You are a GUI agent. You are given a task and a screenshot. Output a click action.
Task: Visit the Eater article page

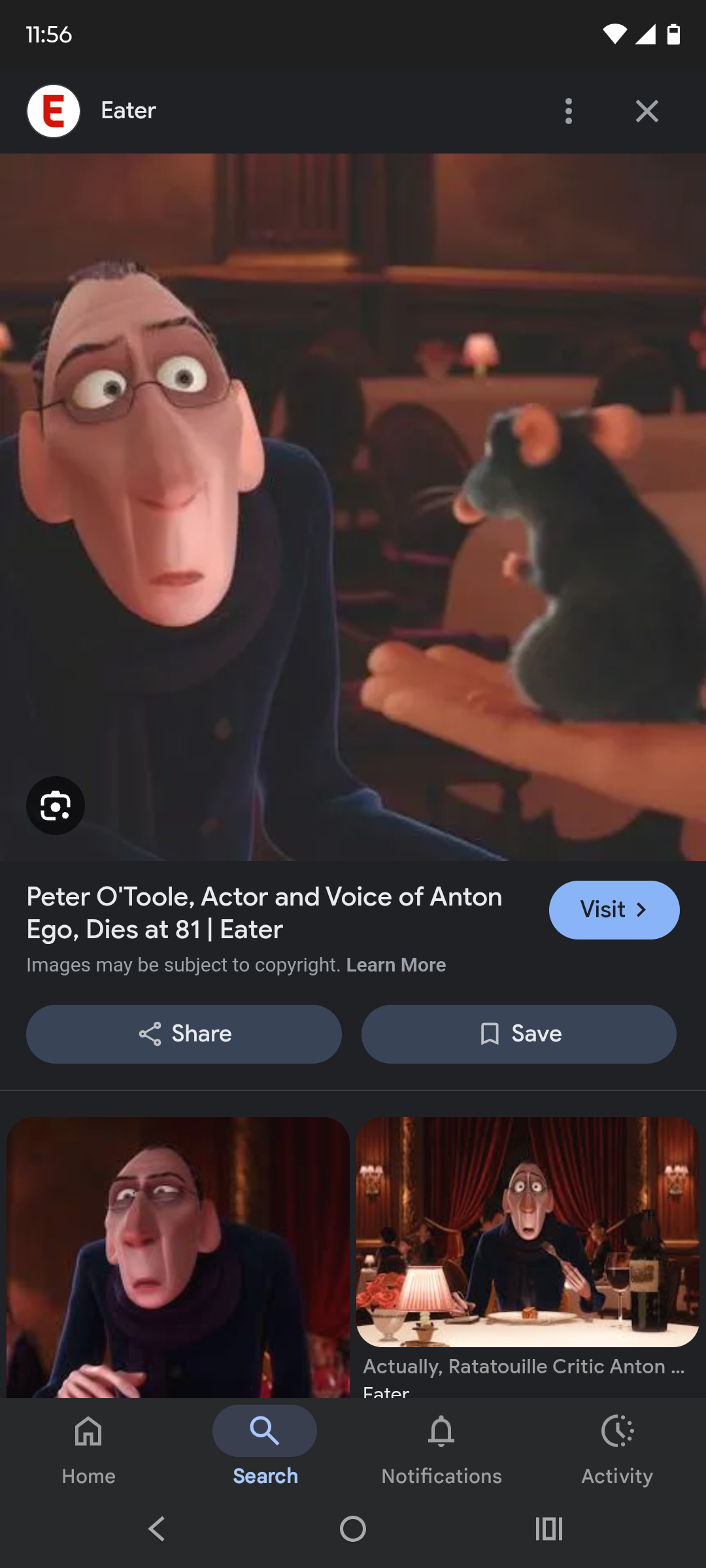(614, 910)
